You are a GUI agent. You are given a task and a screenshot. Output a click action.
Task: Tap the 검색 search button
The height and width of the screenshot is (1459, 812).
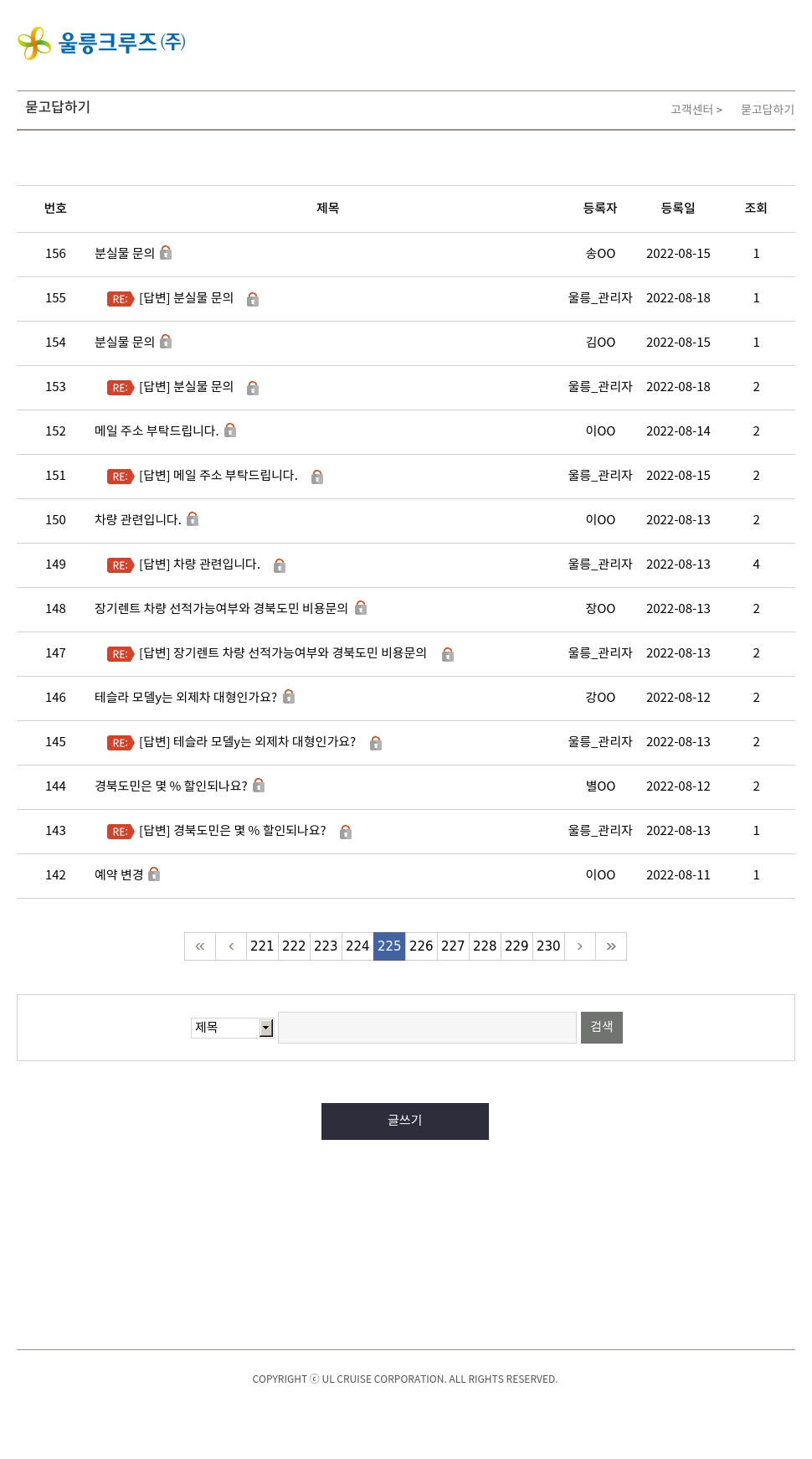(602, 1027)
